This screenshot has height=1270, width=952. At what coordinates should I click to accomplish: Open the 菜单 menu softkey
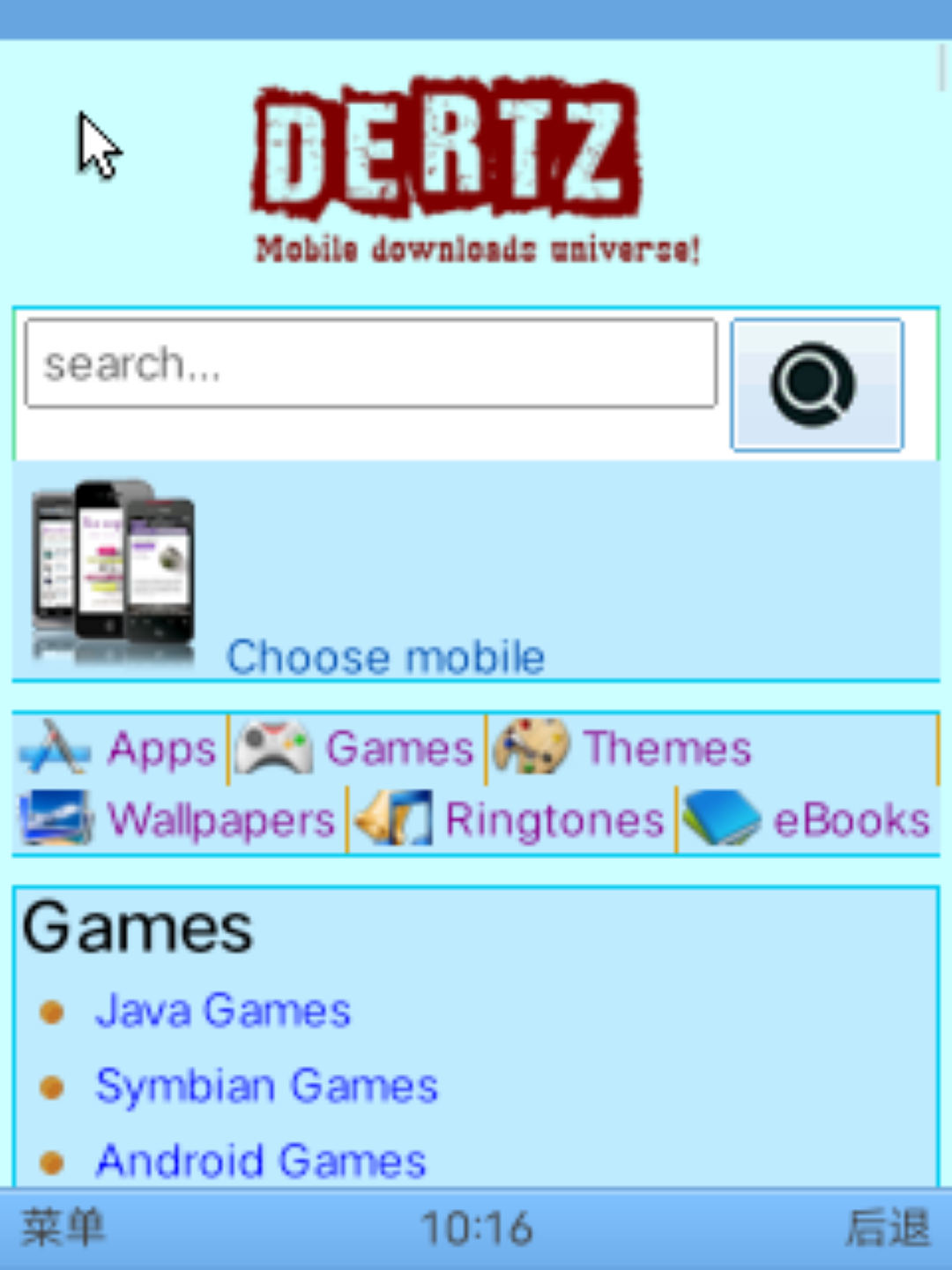tap(62, 1228)
